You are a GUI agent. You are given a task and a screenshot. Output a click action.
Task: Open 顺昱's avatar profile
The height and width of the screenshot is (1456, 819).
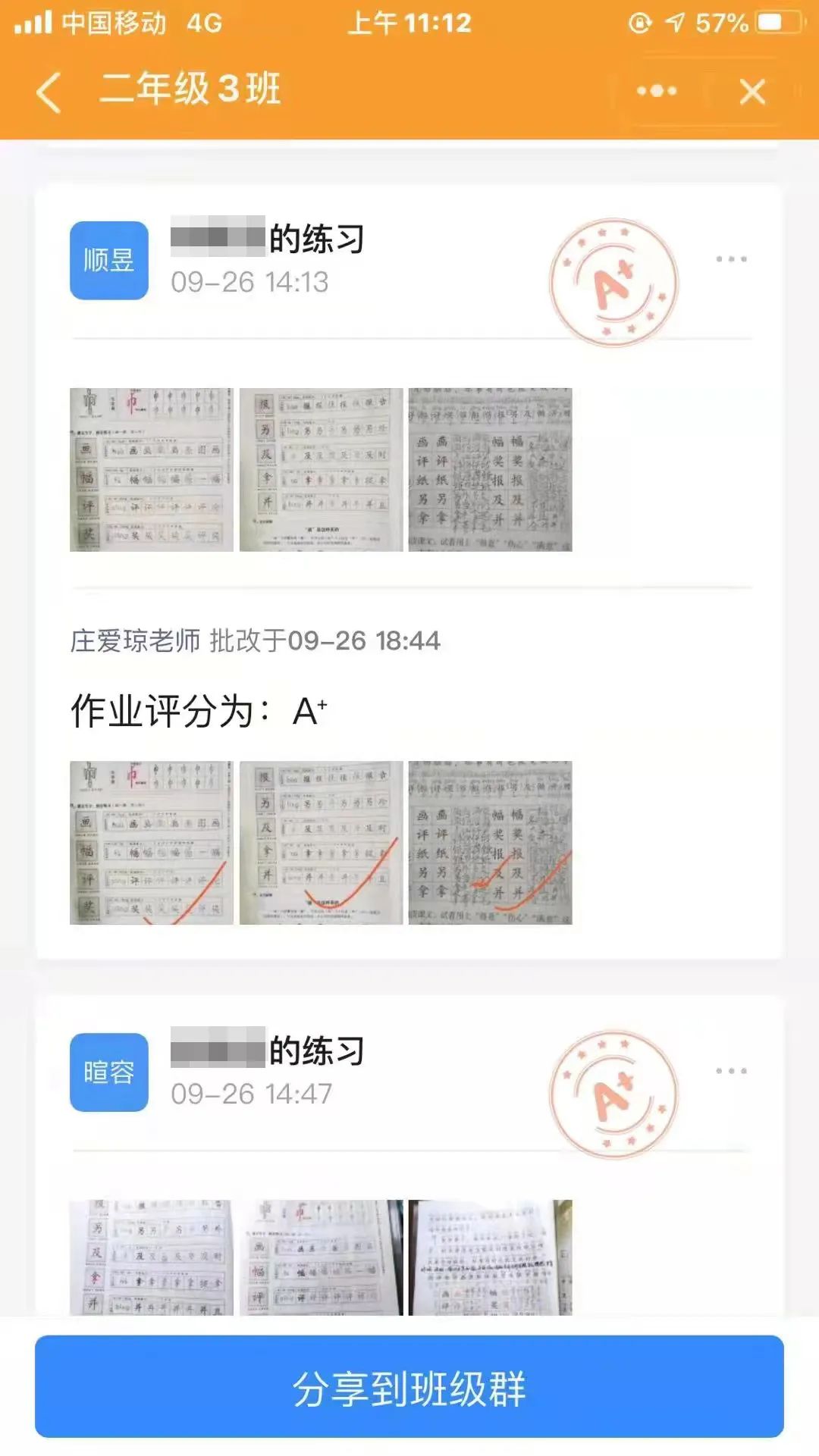tap(109, 260)
